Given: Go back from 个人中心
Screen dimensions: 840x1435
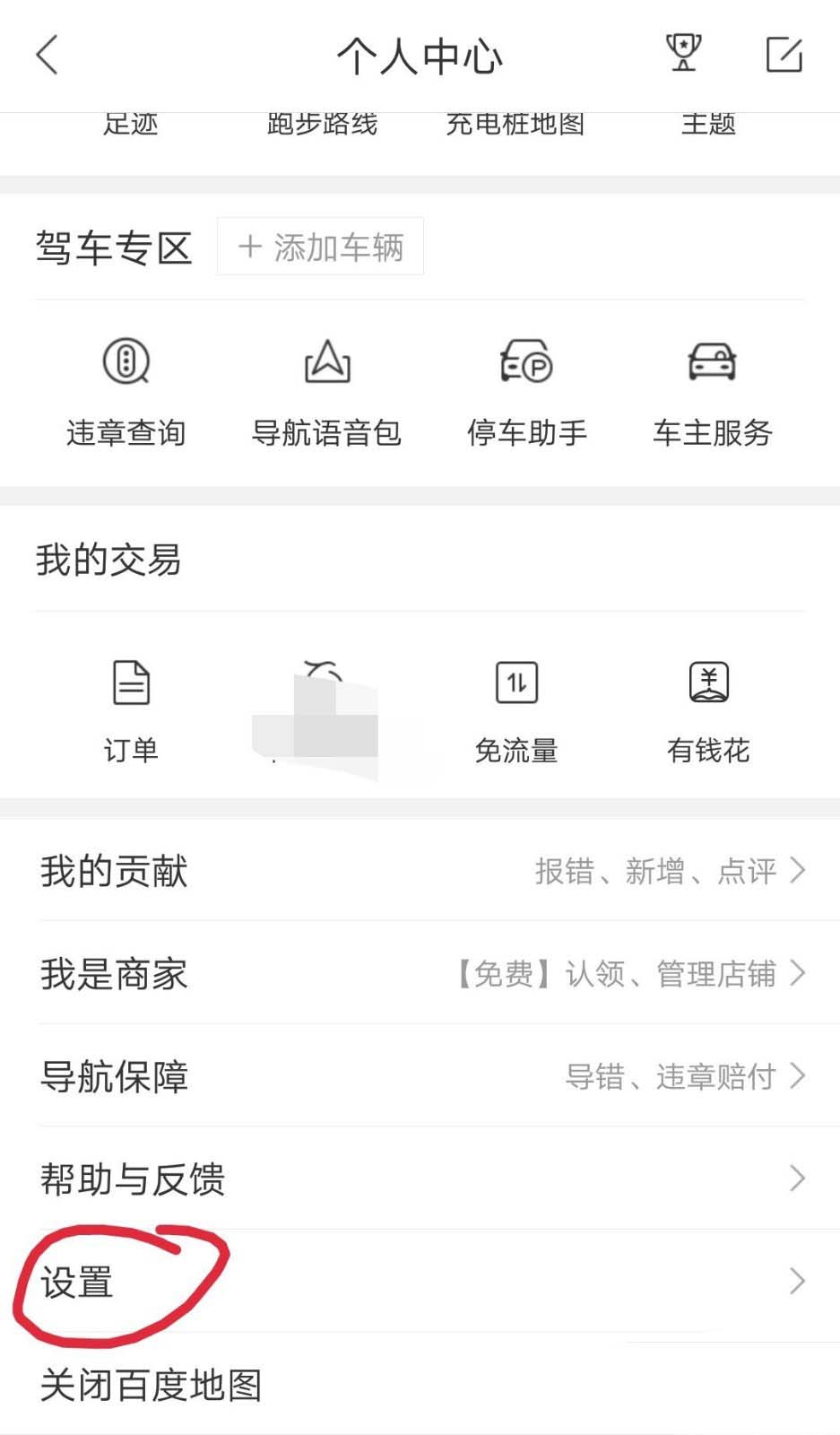Looking at the screenshot, I should pyautogui.click(x=48, y=56).
